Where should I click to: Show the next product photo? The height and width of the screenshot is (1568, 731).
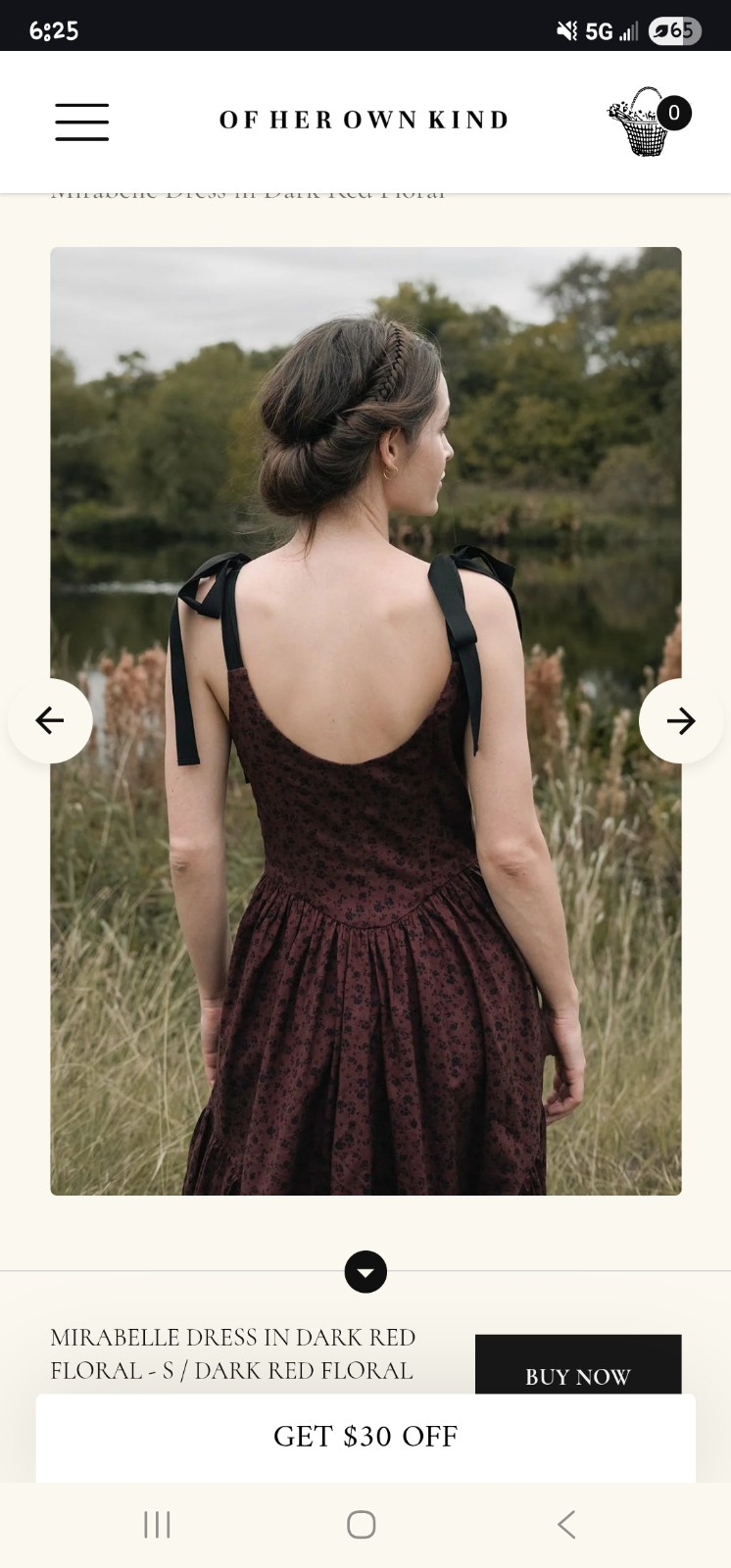681,720
